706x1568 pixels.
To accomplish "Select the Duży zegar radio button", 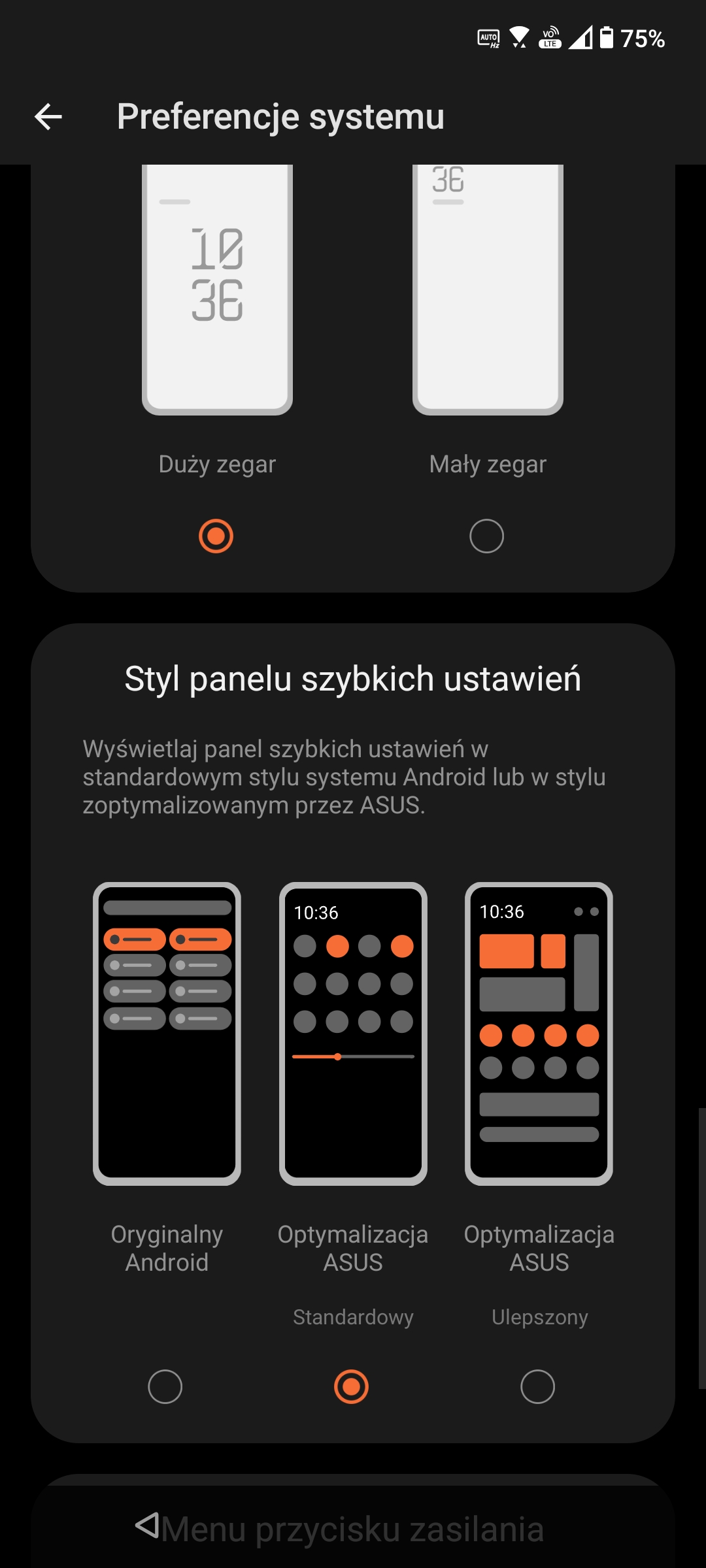I will [216, 536].
